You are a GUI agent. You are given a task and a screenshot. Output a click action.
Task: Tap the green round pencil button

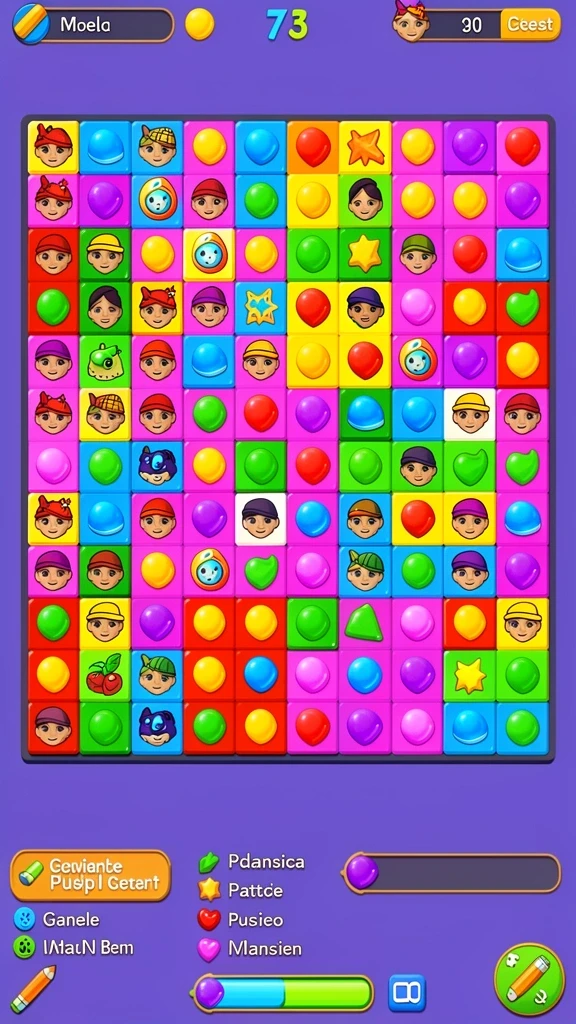pyautogui.click(x=529, y=980)
